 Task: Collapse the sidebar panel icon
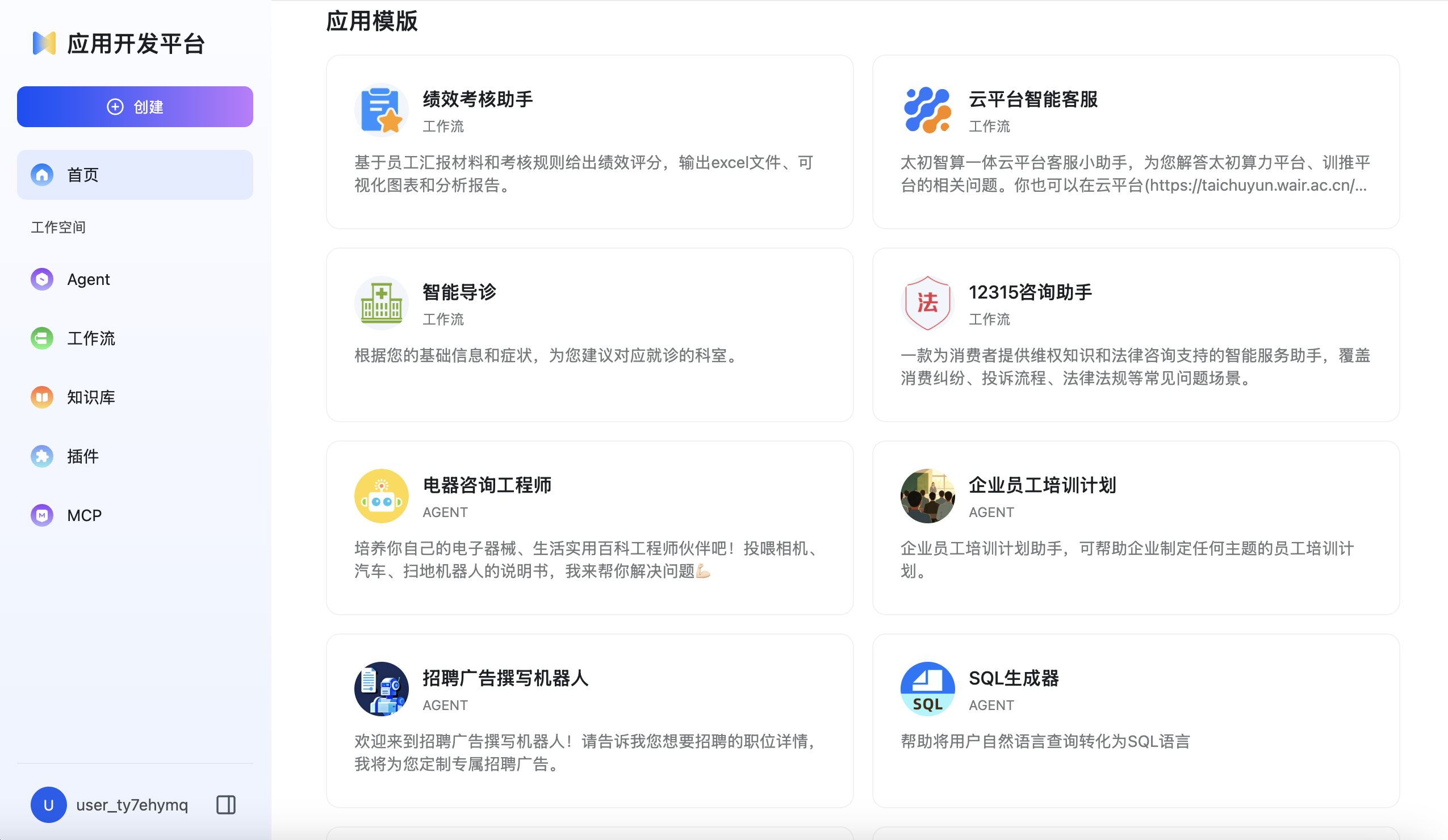point(226,805)
